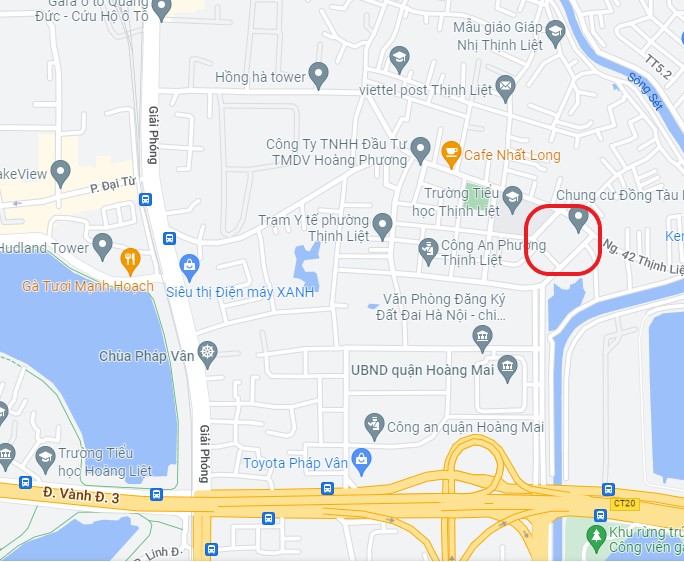684x562 pixels.
Task: Open the Hồng hà tower place marker
Action: [x=319, y=73]
